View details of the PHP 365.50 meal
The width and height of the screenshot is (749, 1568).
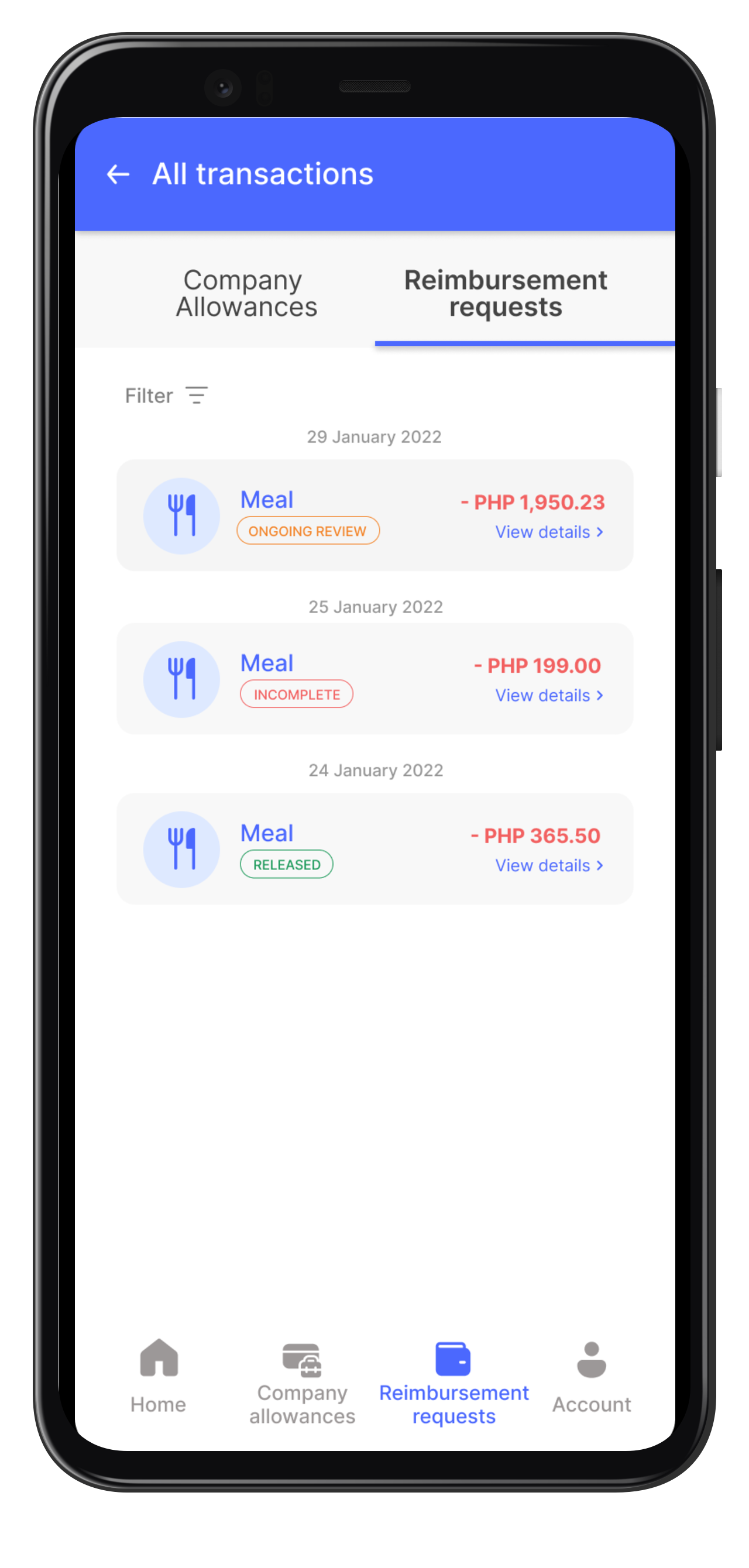tap(549, 865)
